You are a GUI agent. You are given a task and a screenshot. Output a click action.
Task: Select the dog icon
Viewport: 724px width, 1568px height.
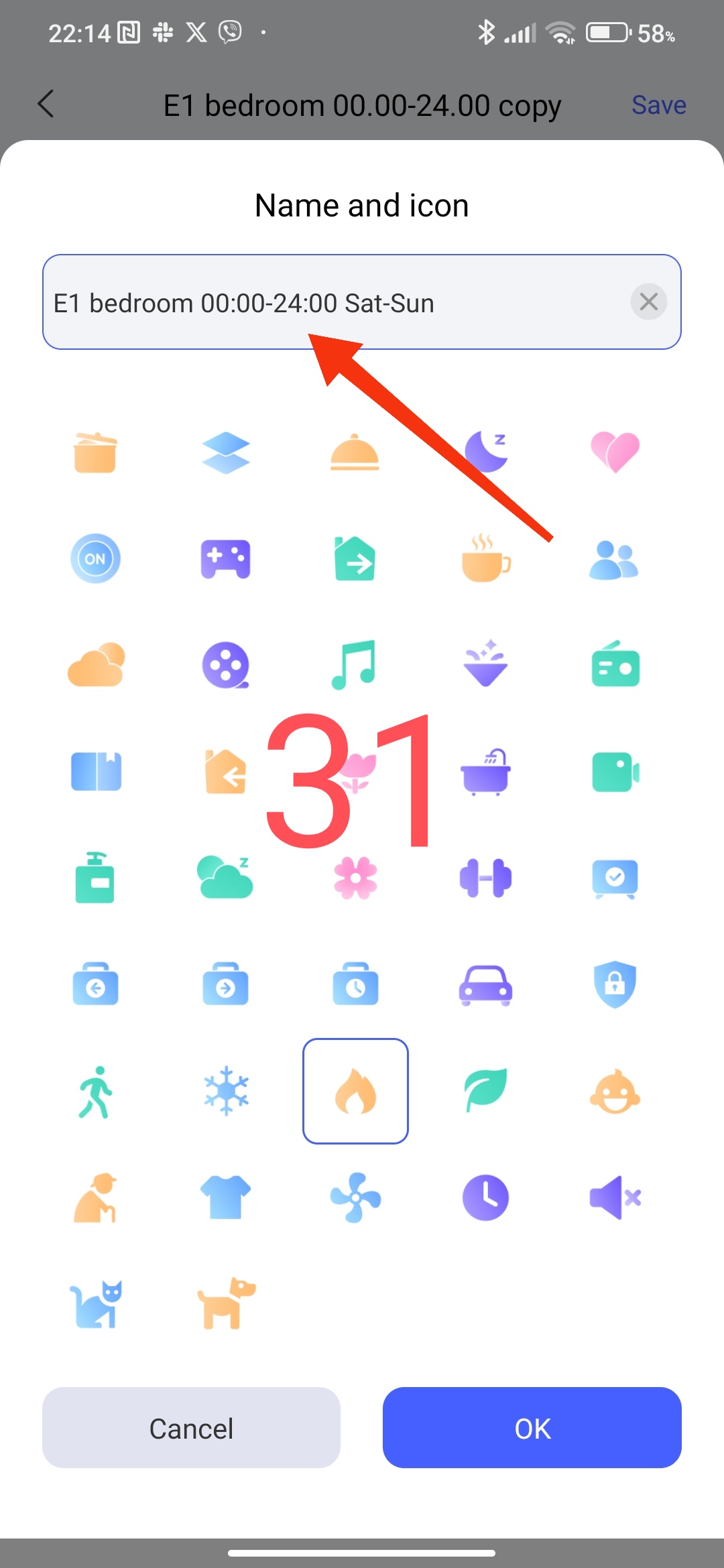click(226, 1304)
